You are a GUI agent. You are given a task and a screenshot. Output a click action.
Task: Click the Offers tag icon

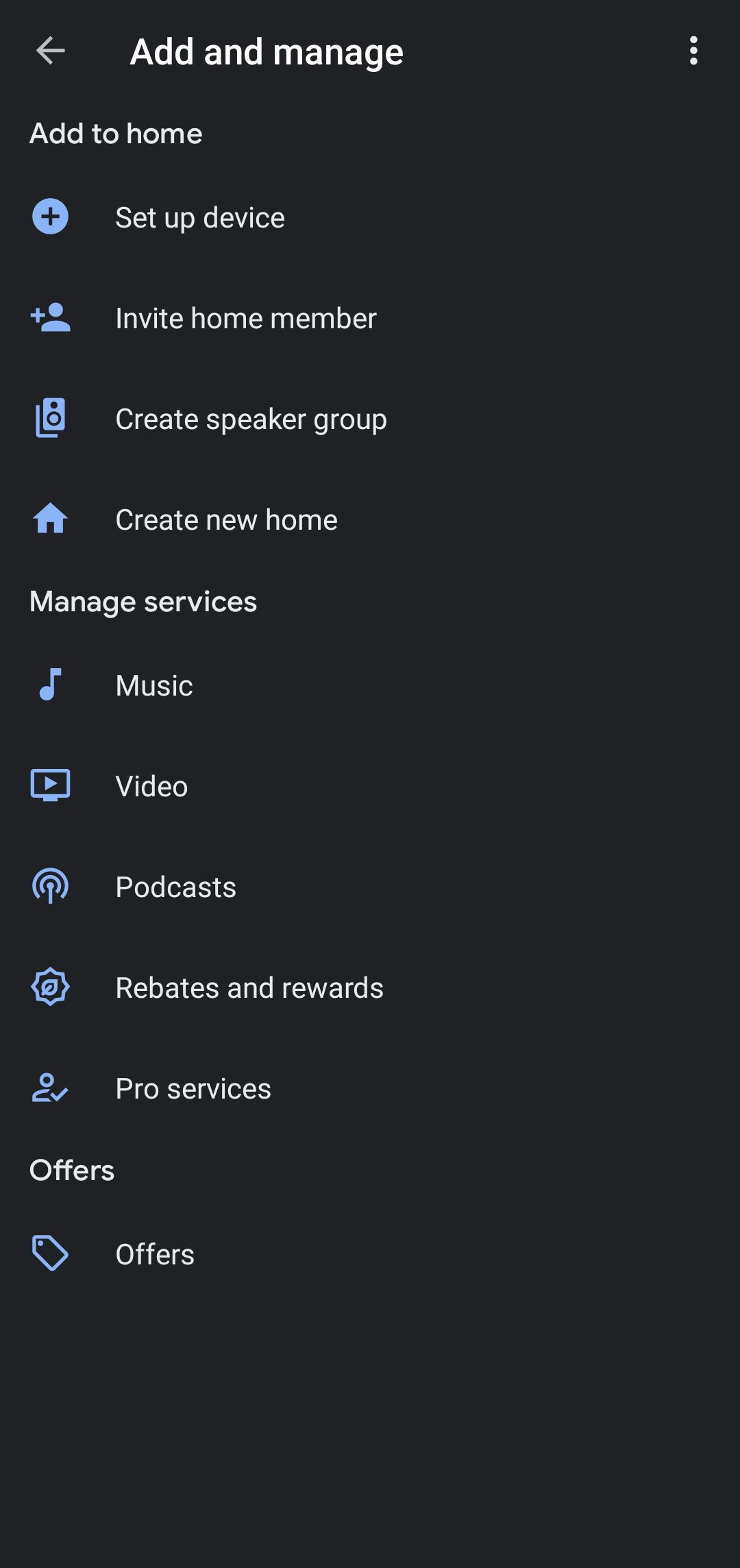click(x=50, y=1253)
